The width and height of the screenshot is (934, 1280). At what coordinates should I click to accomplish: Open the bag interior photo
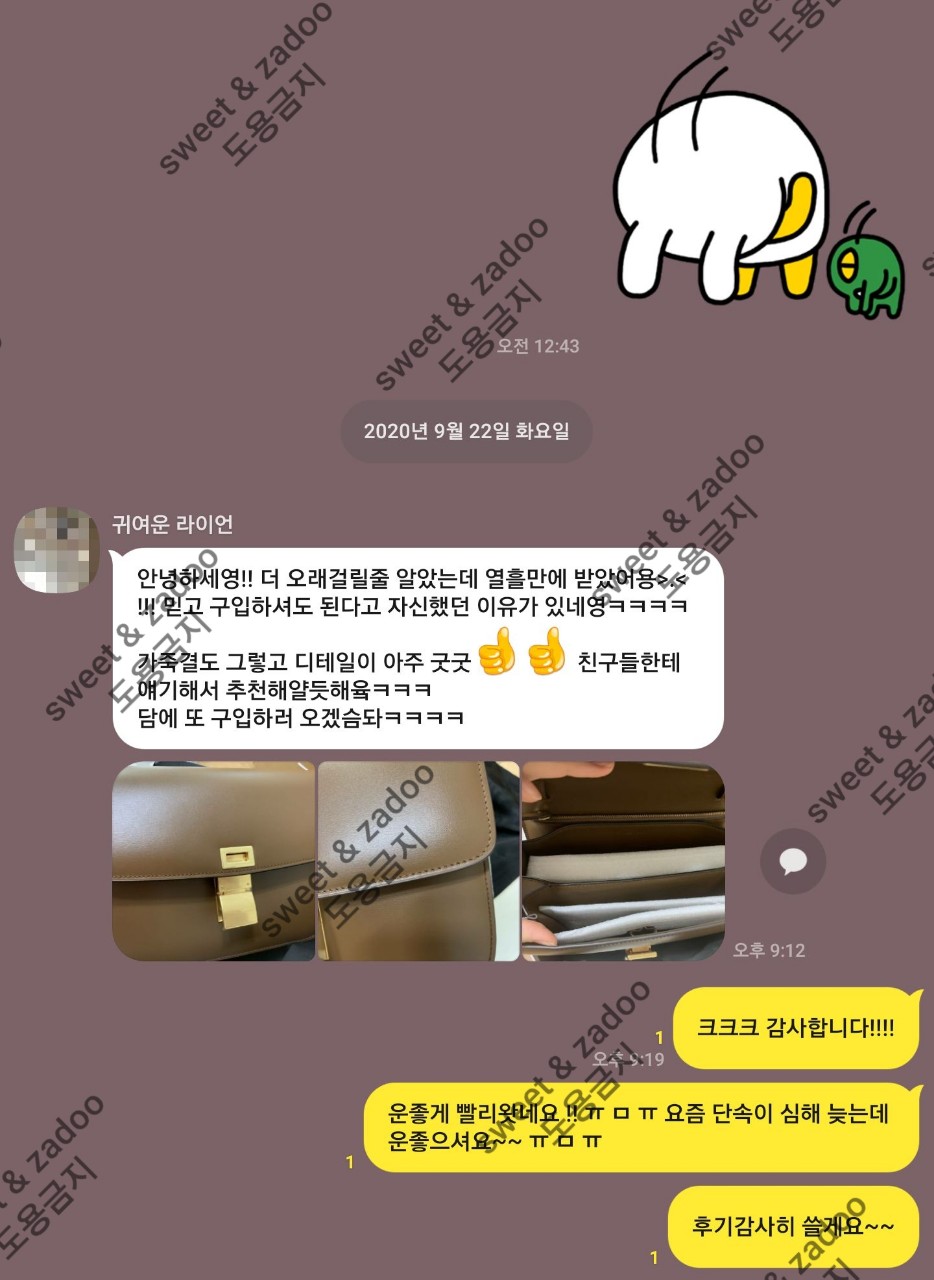[x=623, y=861]
